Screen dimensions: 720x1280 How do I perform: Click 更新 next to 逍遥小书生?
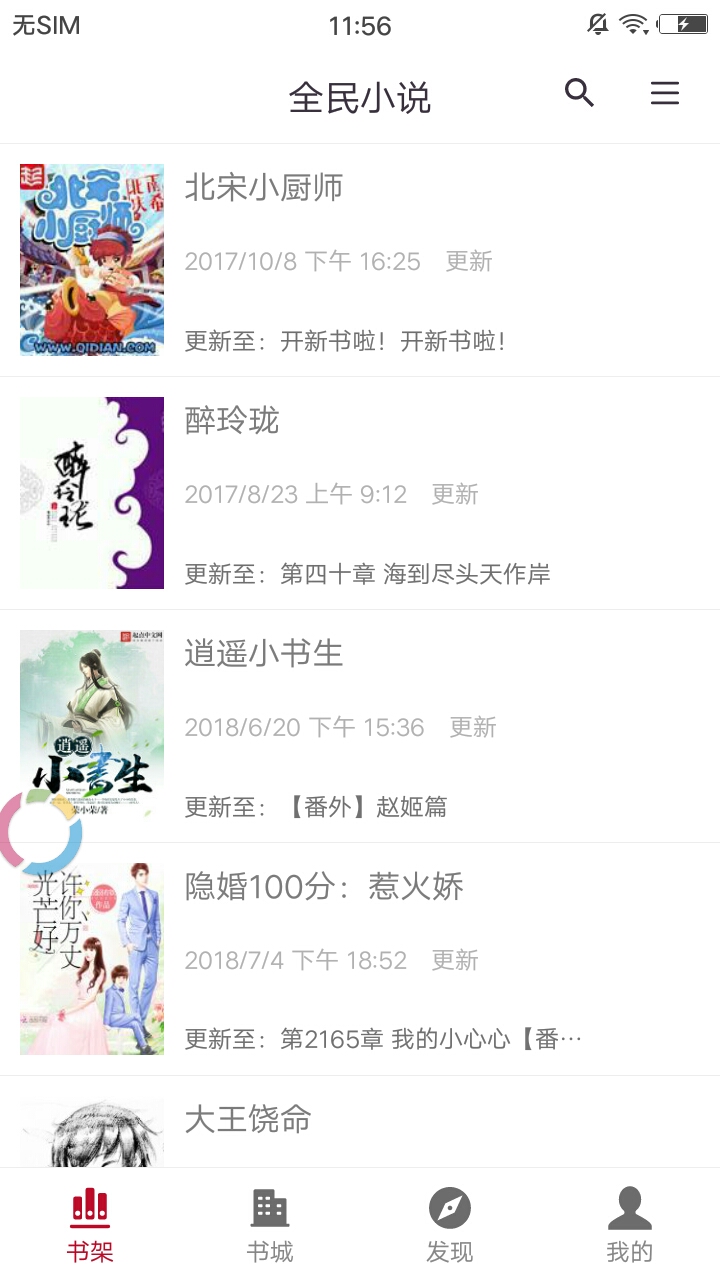474,728
